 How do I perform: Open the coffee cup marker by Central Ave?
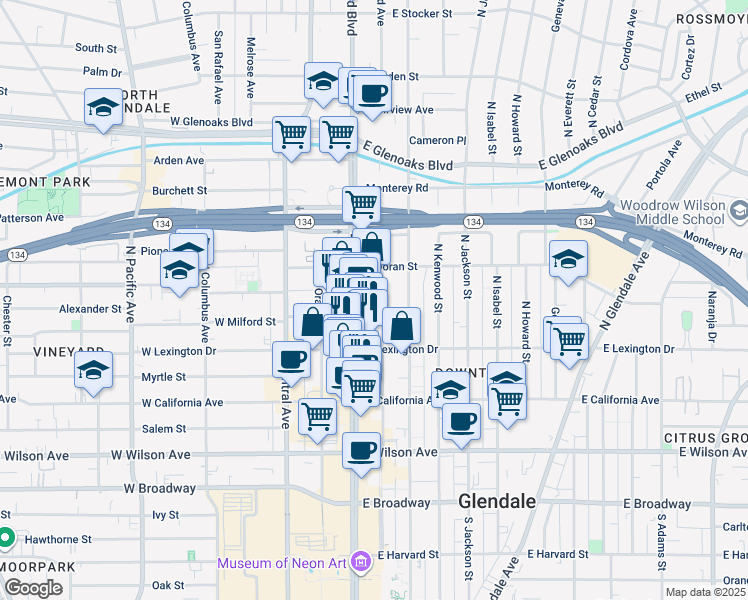(x=291, y=358)
